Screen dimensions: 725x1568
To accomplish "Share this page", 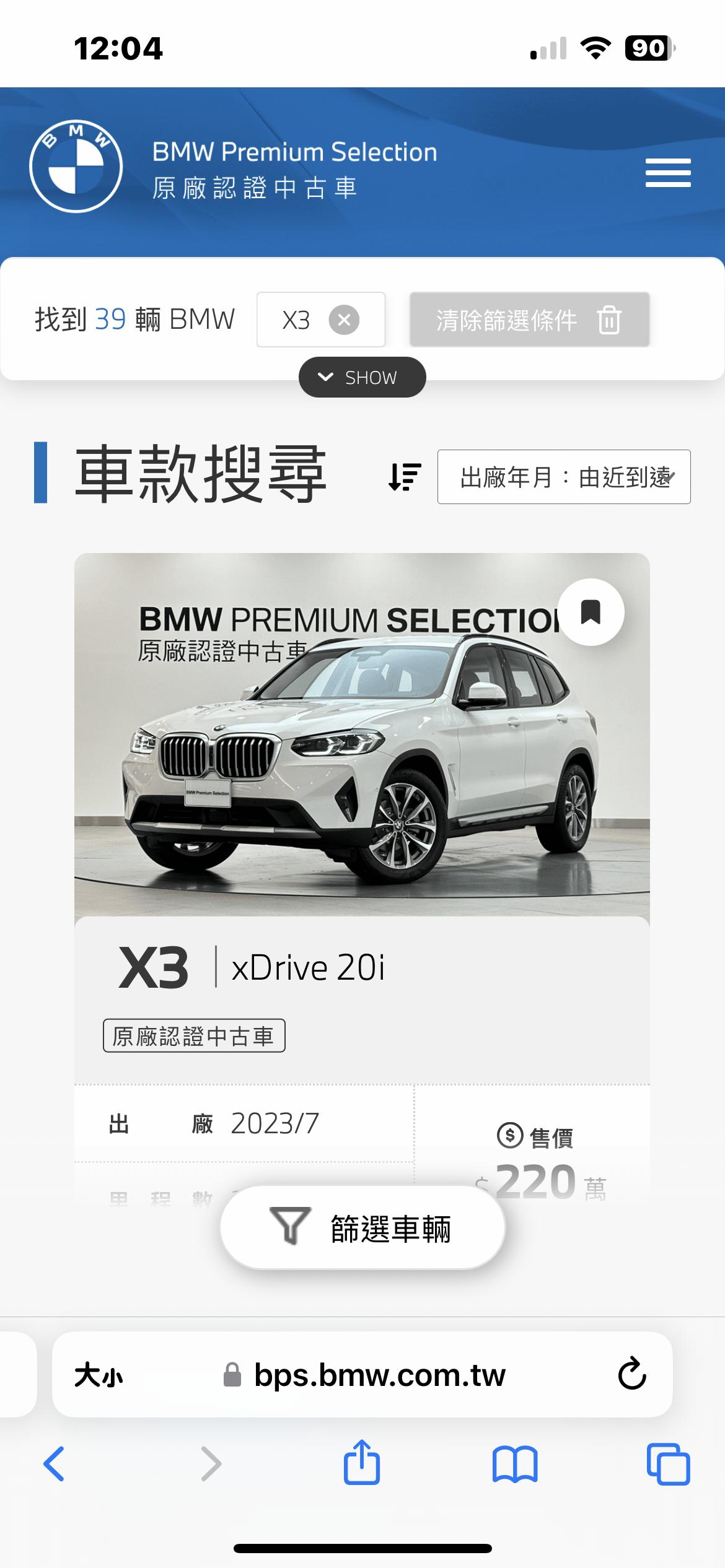I will click(x=361, y=1464).
